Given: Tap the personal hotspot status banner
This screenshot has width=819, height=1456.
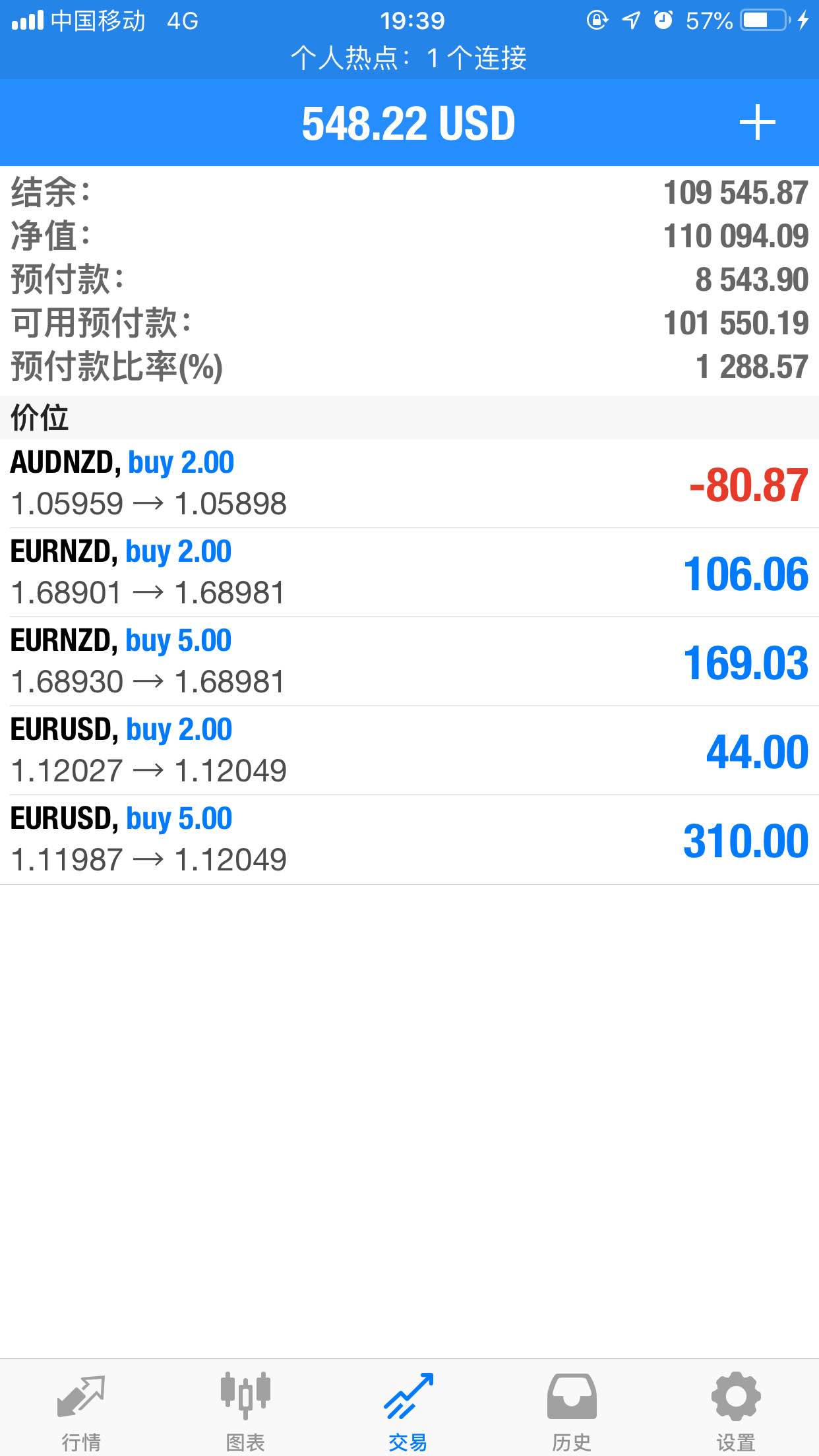Looking at the screenshot, I should tap(409, 58).
